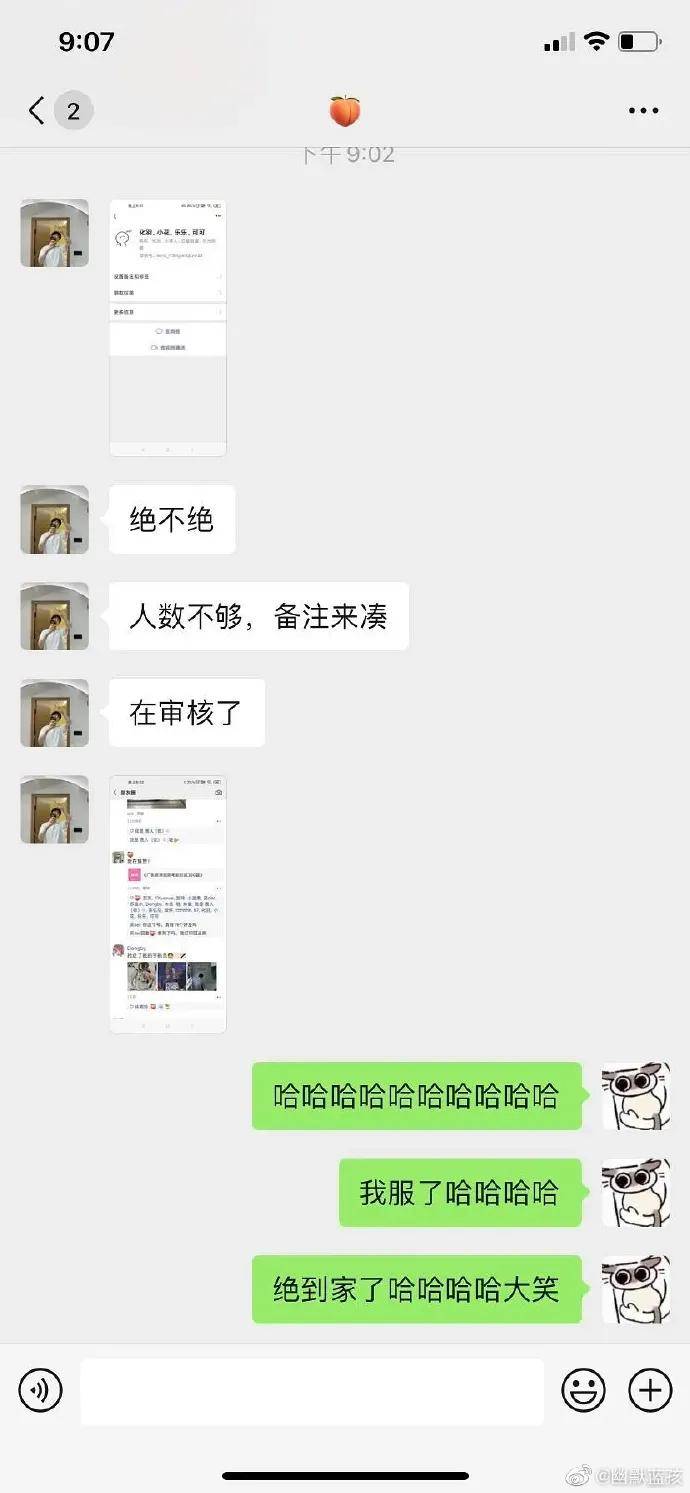
Task: View sender's avatar beside 绝不绝
Action: click(x=55, y=520)
